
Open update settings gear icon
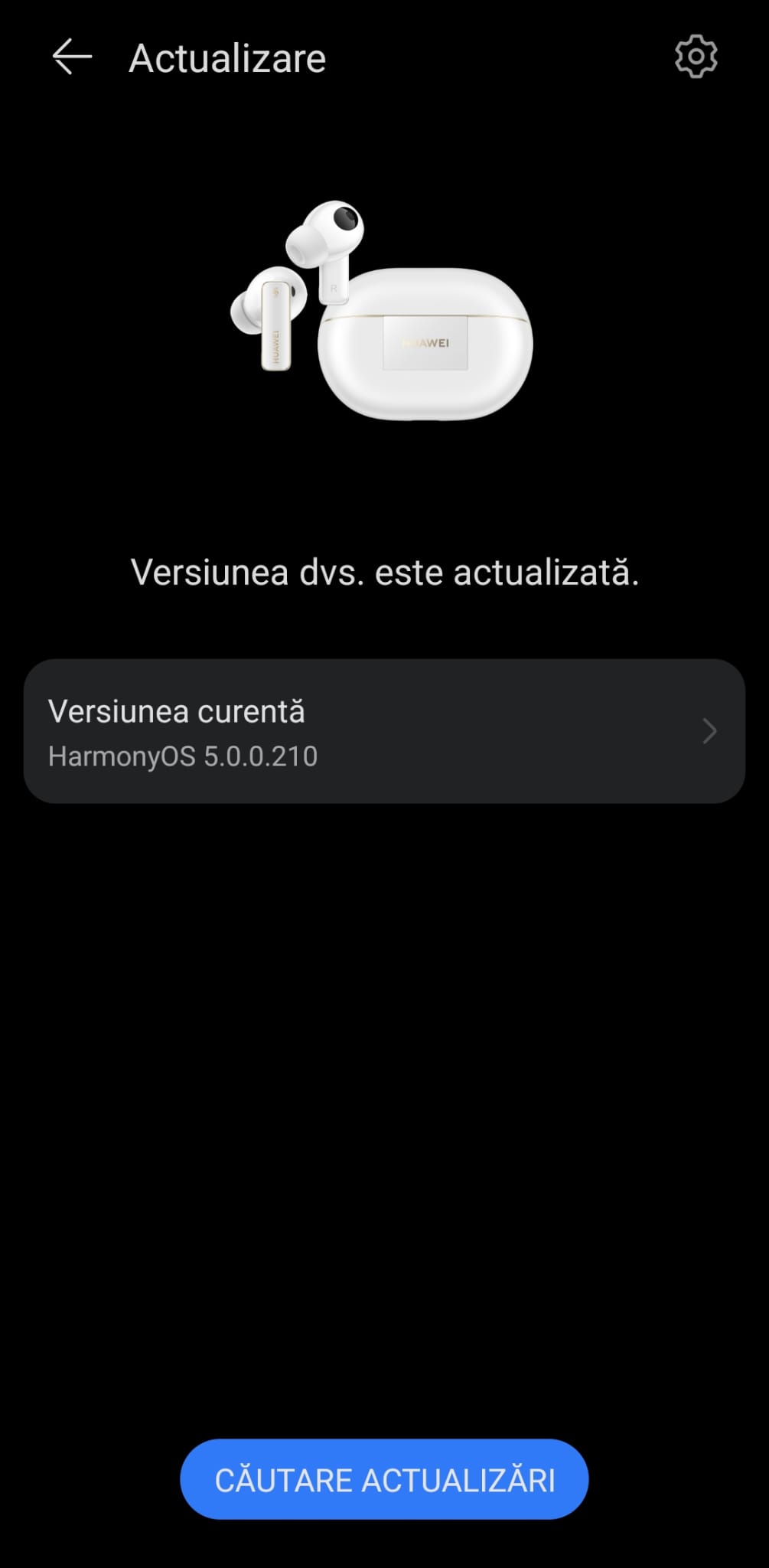pyautogui.click(x=696, y=57)
